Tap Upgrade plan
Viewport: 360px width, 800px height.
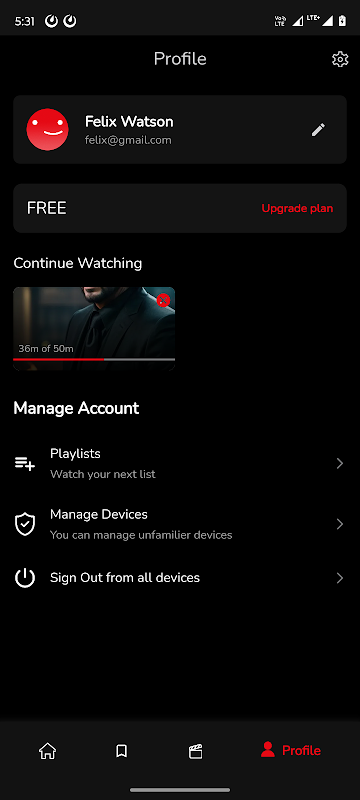pyautogui.click(x=297, y=208)
